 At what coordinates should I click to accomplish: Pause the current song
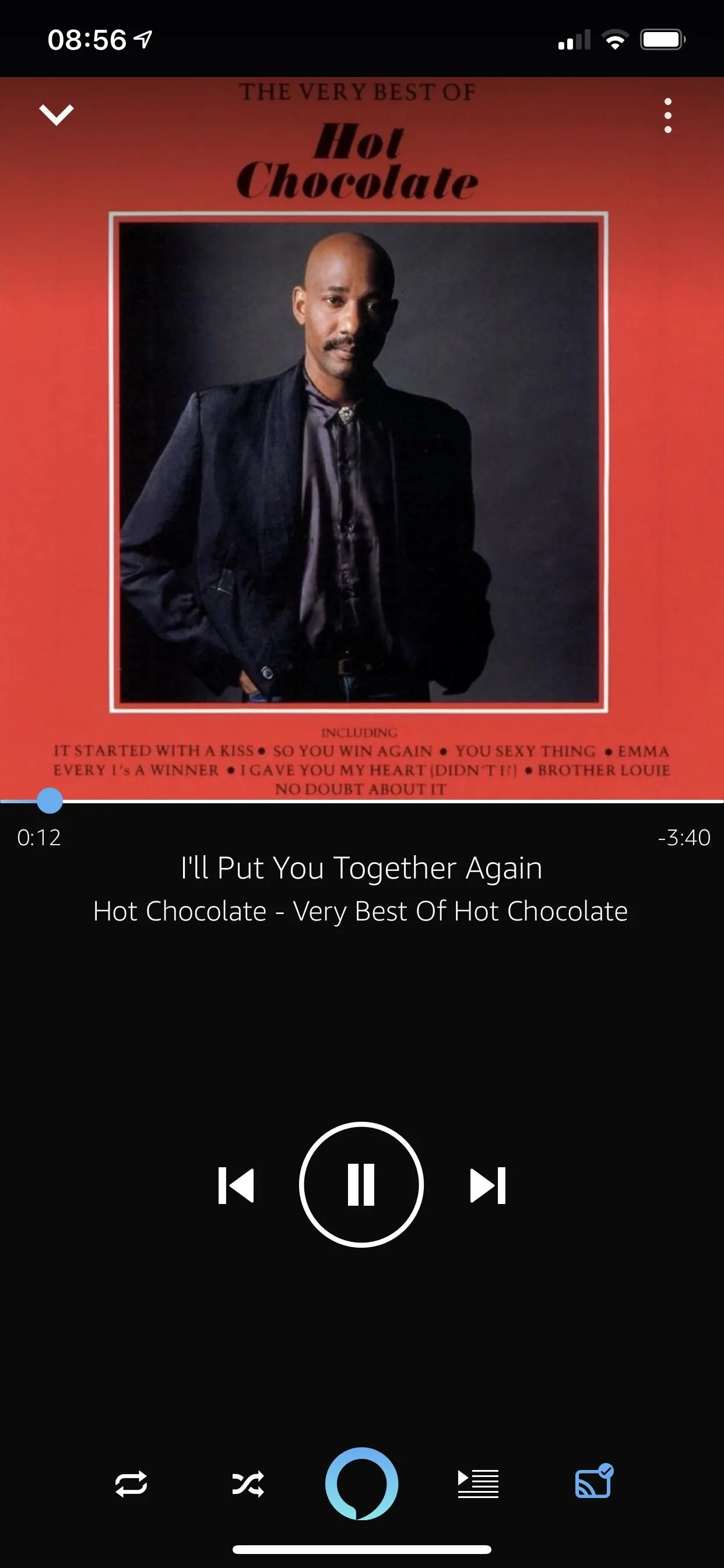pos(361,1185)
